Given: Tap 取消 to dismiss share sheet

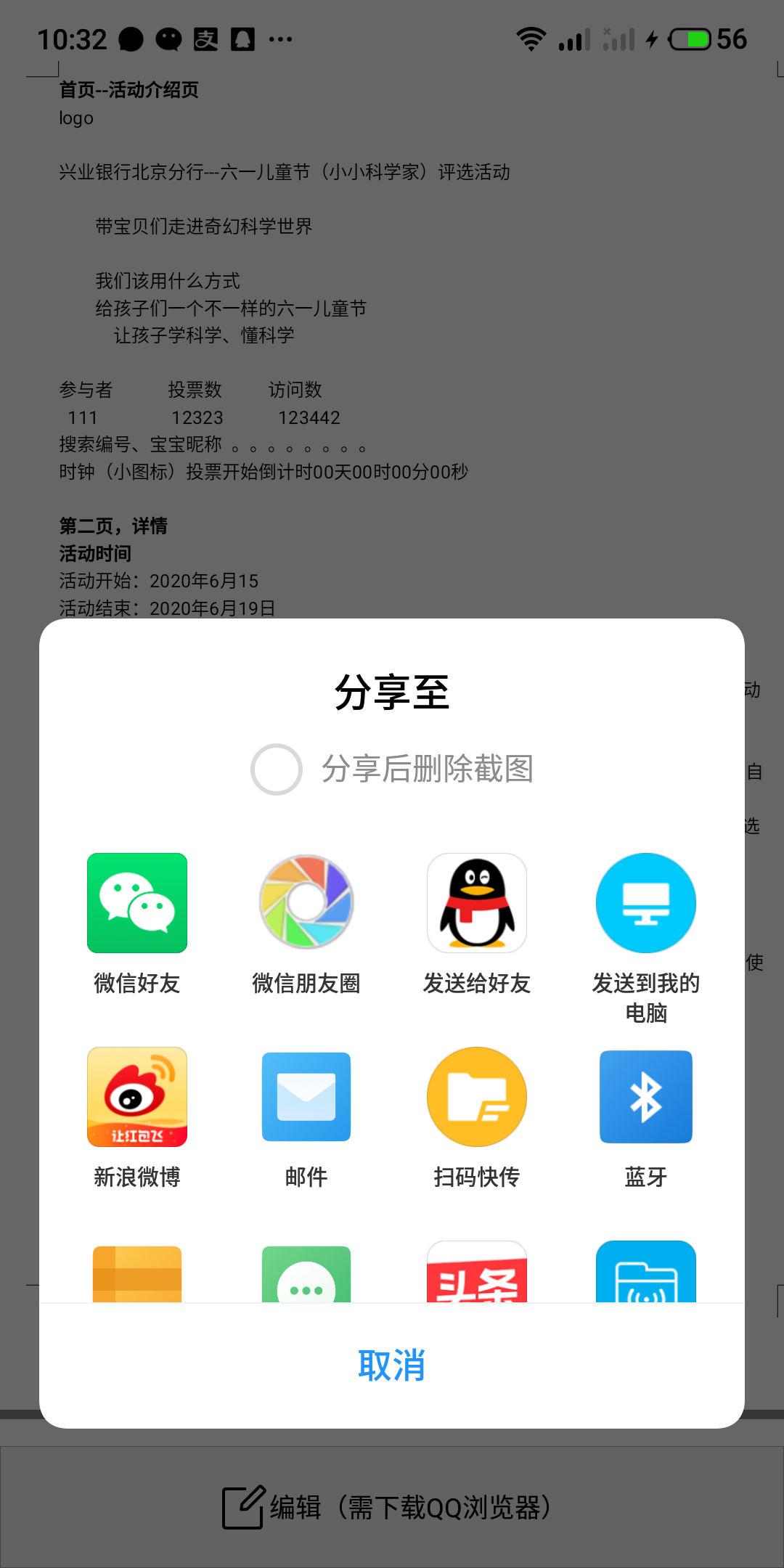Looking at the screenshot, I should coord(392,1365).
